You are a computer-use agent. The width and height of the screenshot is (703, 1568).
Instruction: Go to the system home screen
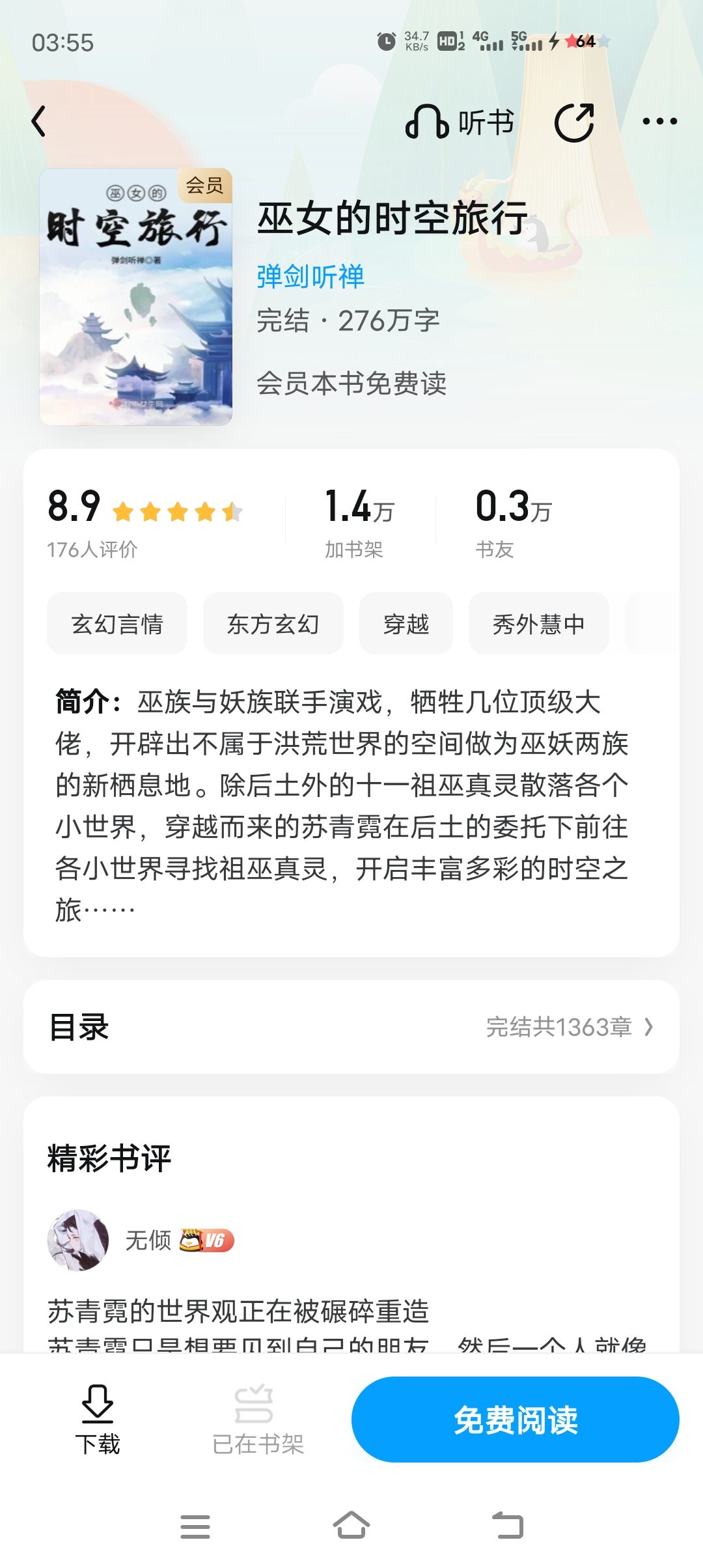tap(351, 1525)
